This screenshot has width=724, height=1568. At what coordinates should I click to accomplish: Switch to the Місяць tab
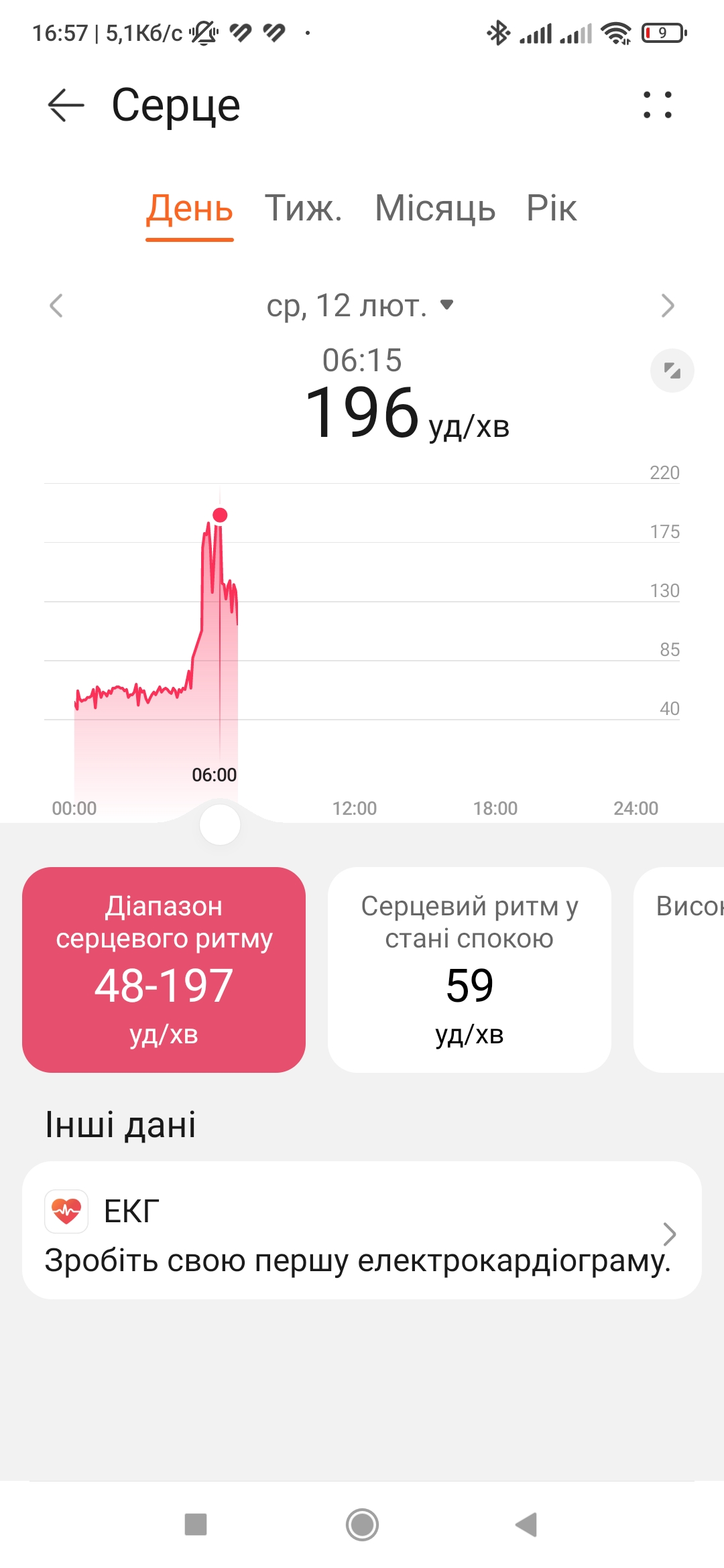point(435,208)
